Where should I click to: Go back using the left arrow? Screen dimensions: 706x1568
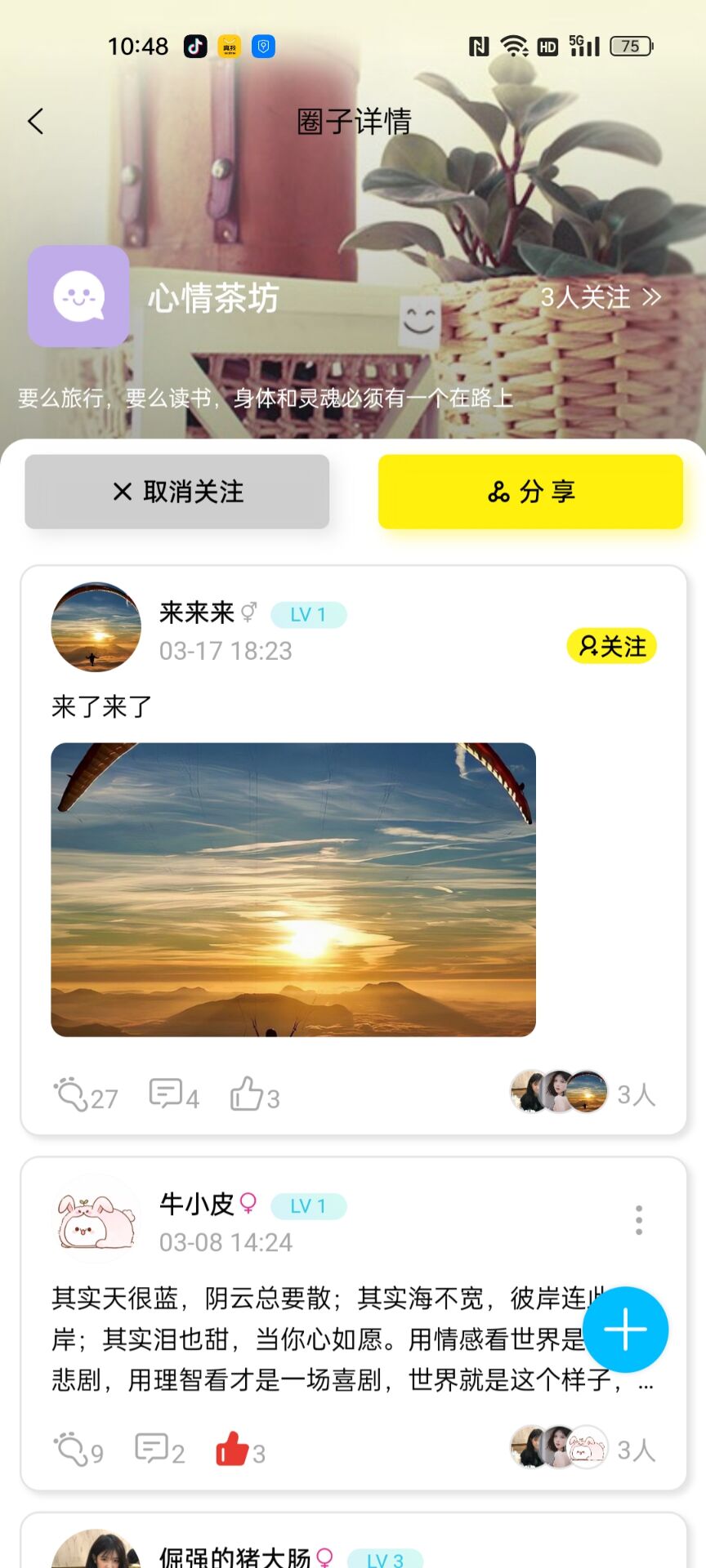(34, 120)
